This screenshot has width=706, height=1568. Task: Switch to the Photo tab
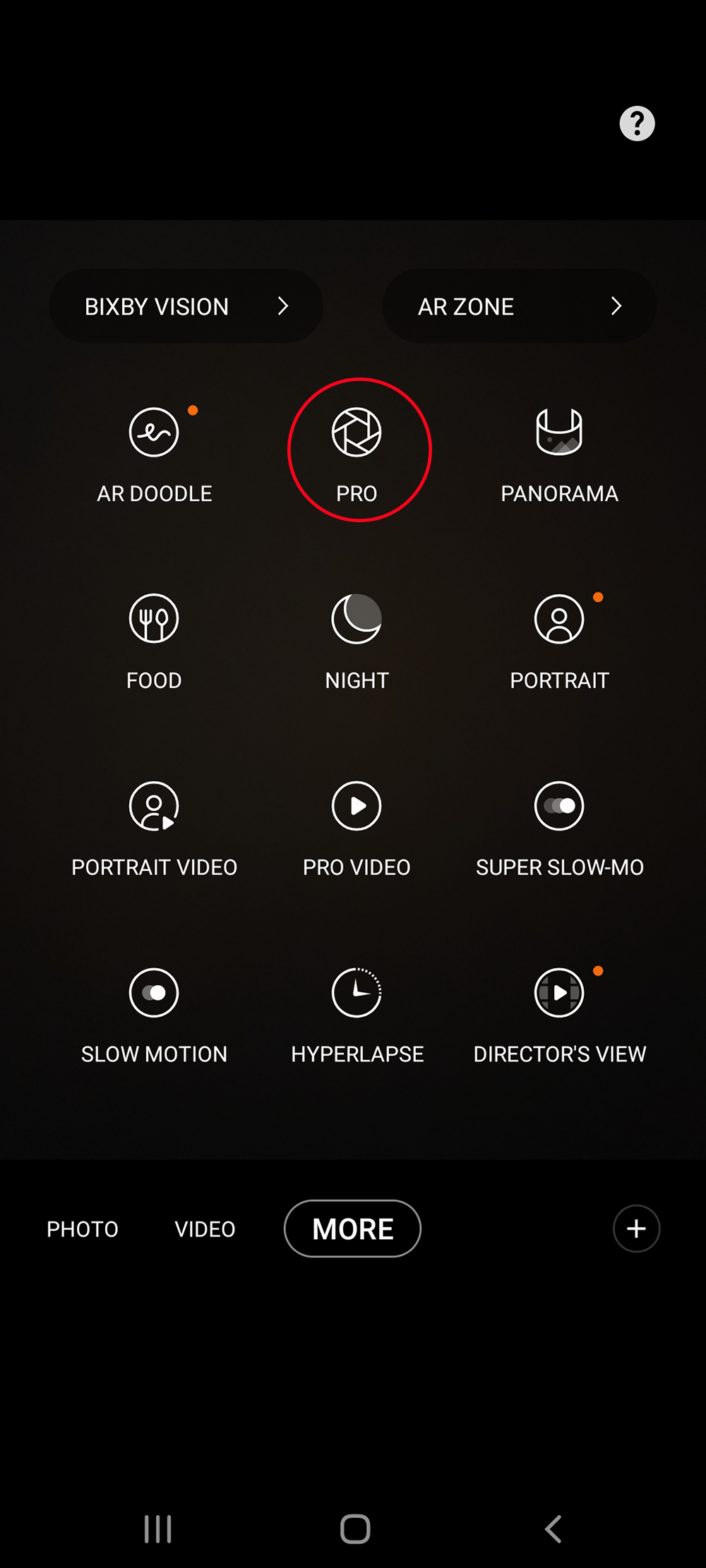click(x=83, y=1229)
